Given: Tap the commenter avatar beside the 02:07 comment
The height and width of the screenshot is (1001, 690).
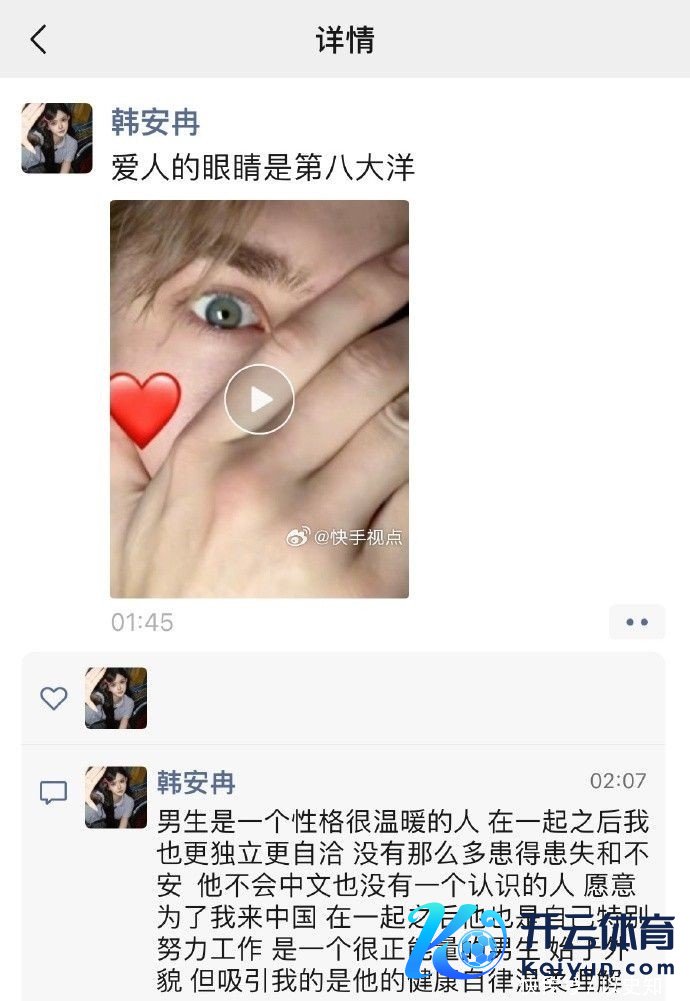Looking at the screenshot, I should tap(116, 797).
